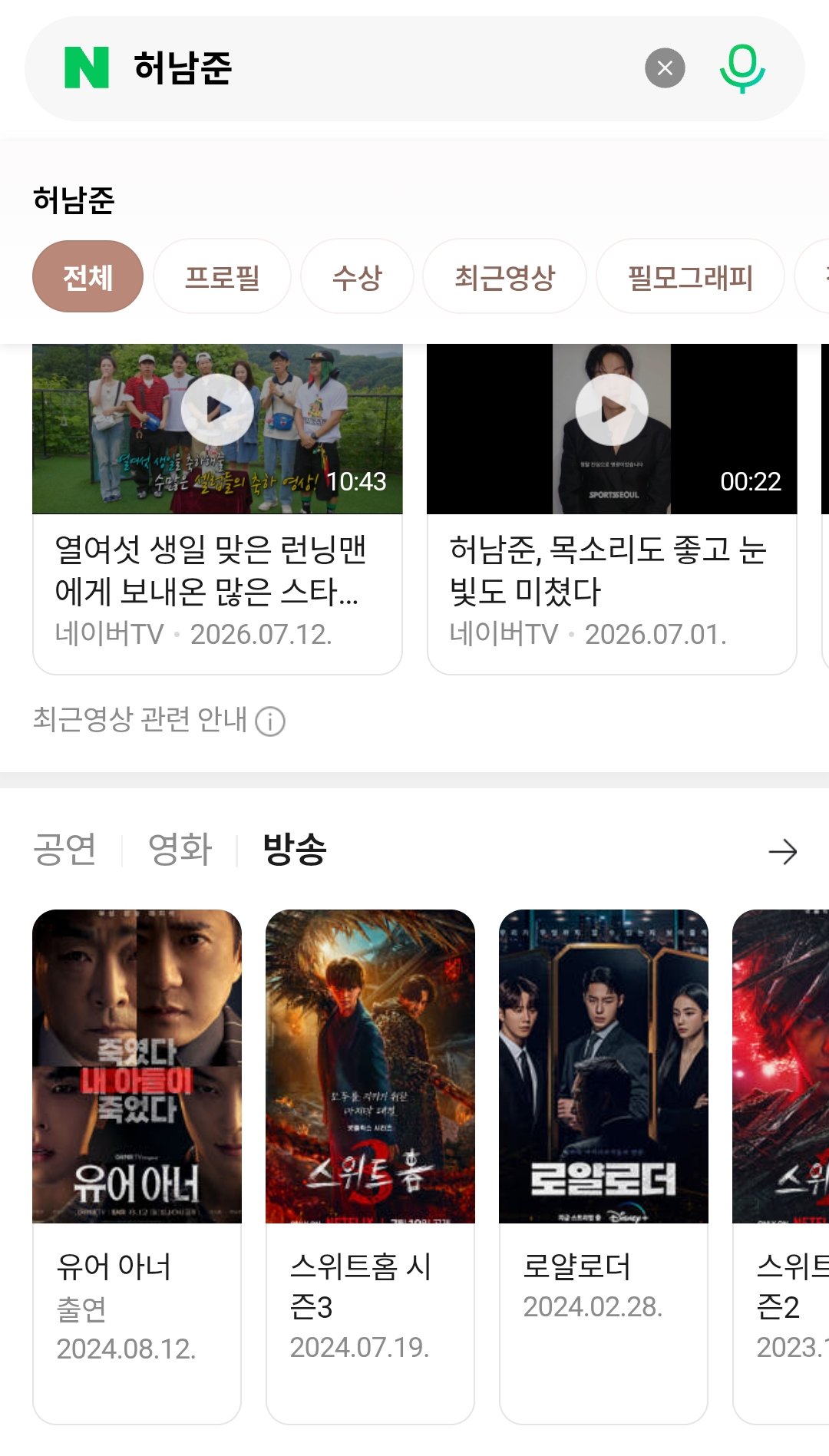829x1456 pixels.
Task: Start voice search with the microphone
Action: pos(742,68)
